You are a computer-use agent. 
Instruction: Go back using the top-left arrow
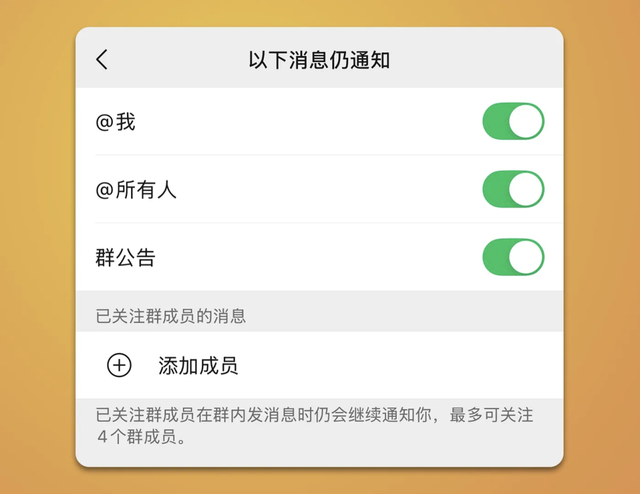pos(102,60)
